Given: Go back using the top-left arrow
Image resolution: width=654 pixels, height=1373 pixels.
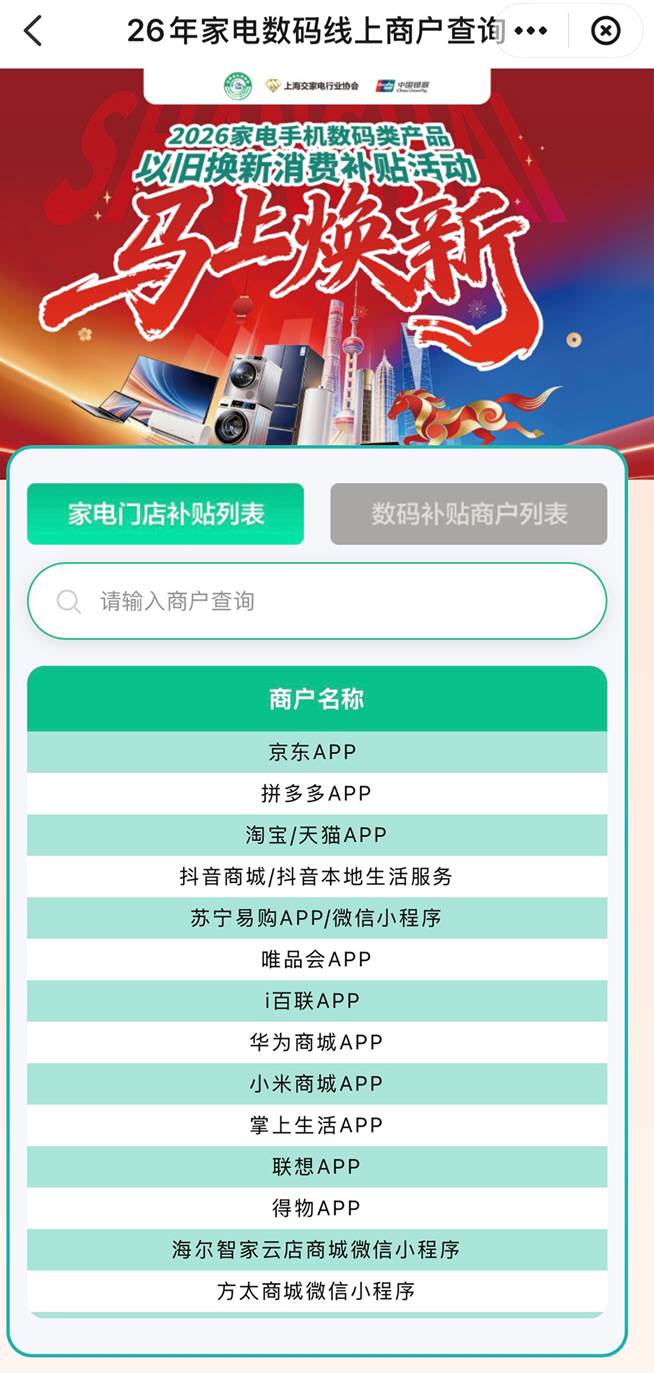Looking at the screenshot, I should (33, 31).
